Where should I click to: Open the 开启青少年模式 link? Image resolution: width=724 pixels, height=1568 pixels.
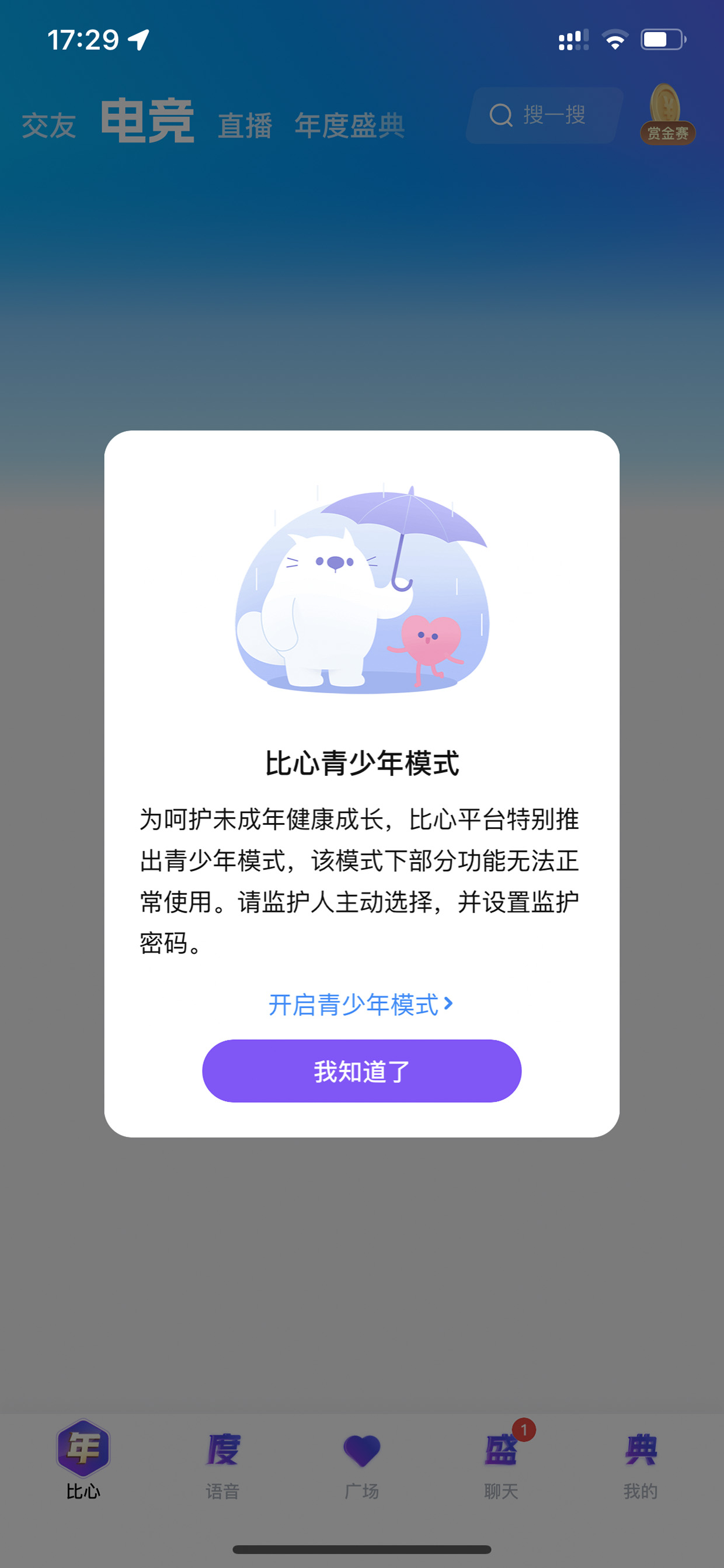[361, 1004]
